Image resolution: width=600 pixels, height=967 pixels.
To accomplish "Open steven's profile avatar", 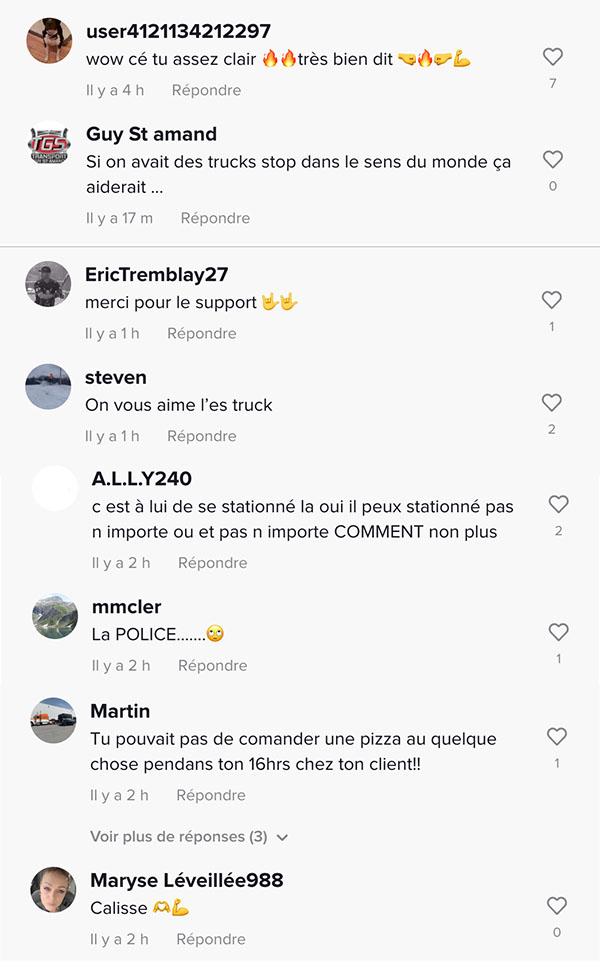I will click(48, 387).
